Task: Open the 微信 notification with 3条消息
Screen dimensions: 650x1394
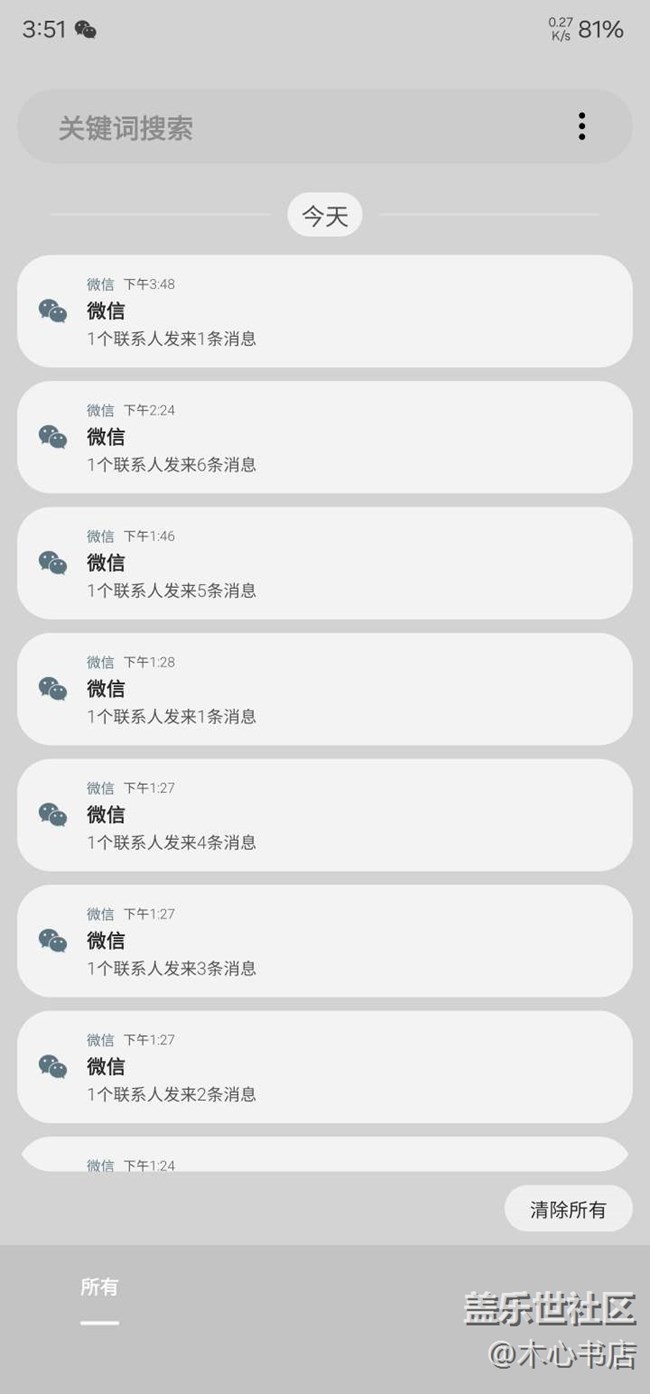Action: 324,941
